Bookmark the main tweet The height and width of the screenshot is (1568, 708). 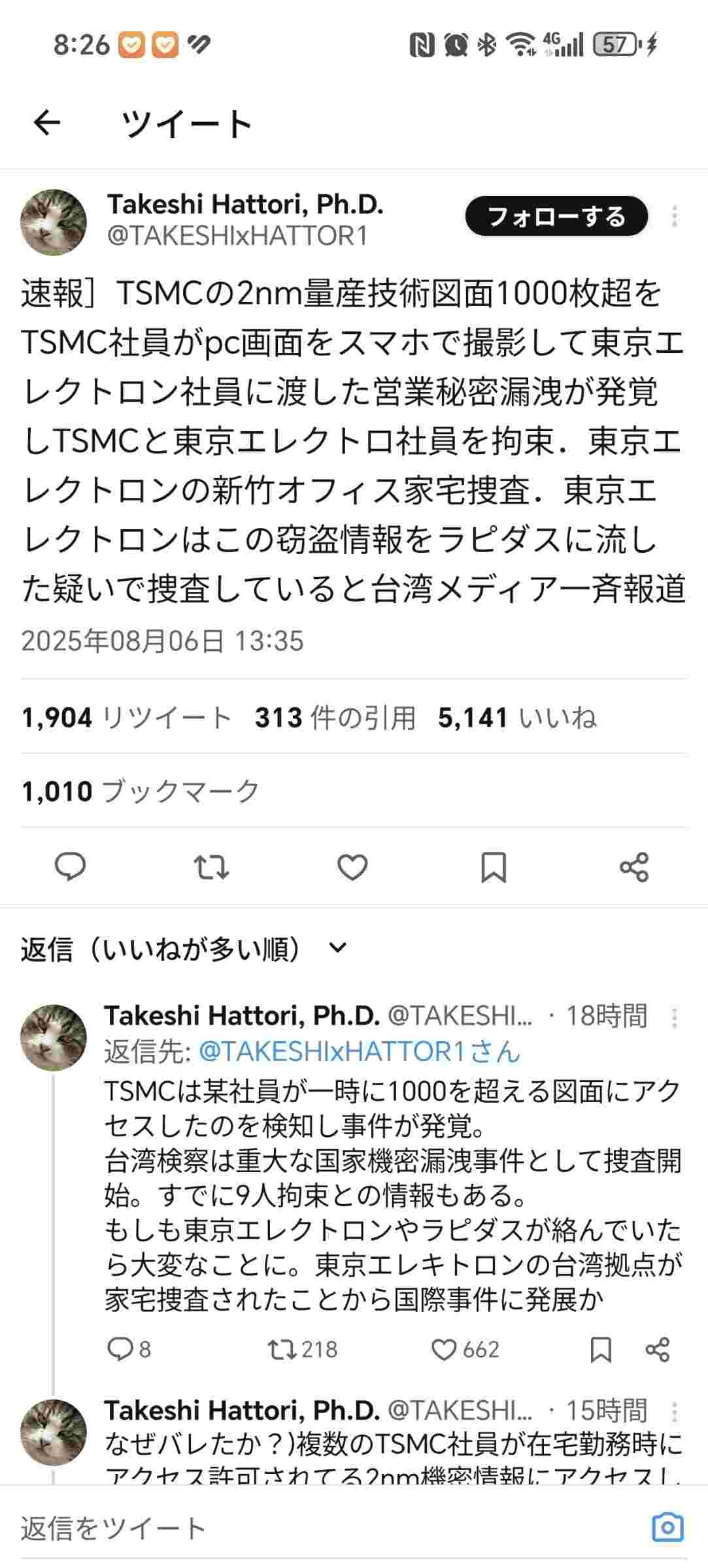click(x=493, y=867)
